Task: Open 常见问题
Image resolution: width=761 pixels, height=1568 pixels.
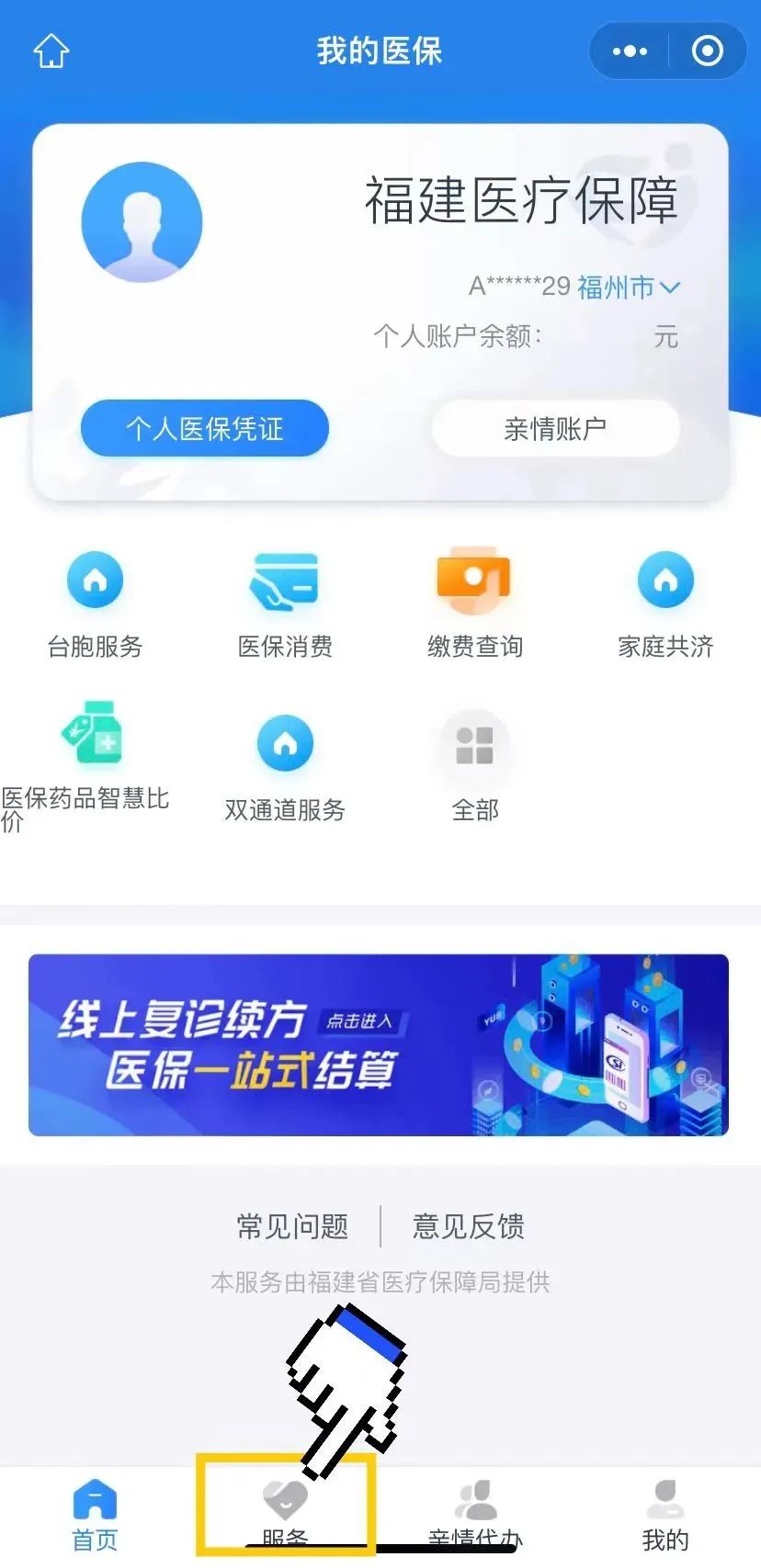Action: tap(292, 1226)
